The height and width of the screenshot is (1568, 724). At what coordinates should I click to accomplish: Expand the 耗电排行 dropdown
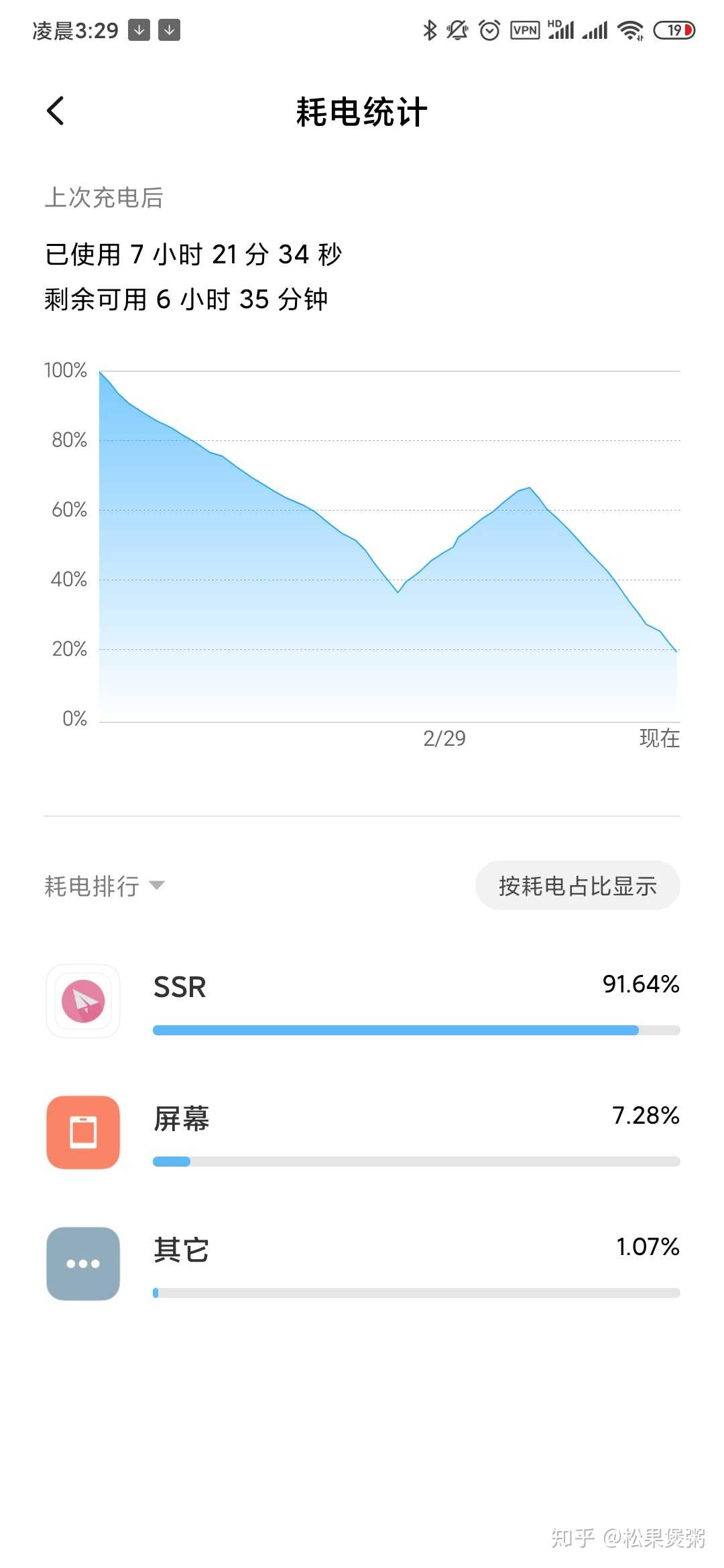(x=105, y=886)
